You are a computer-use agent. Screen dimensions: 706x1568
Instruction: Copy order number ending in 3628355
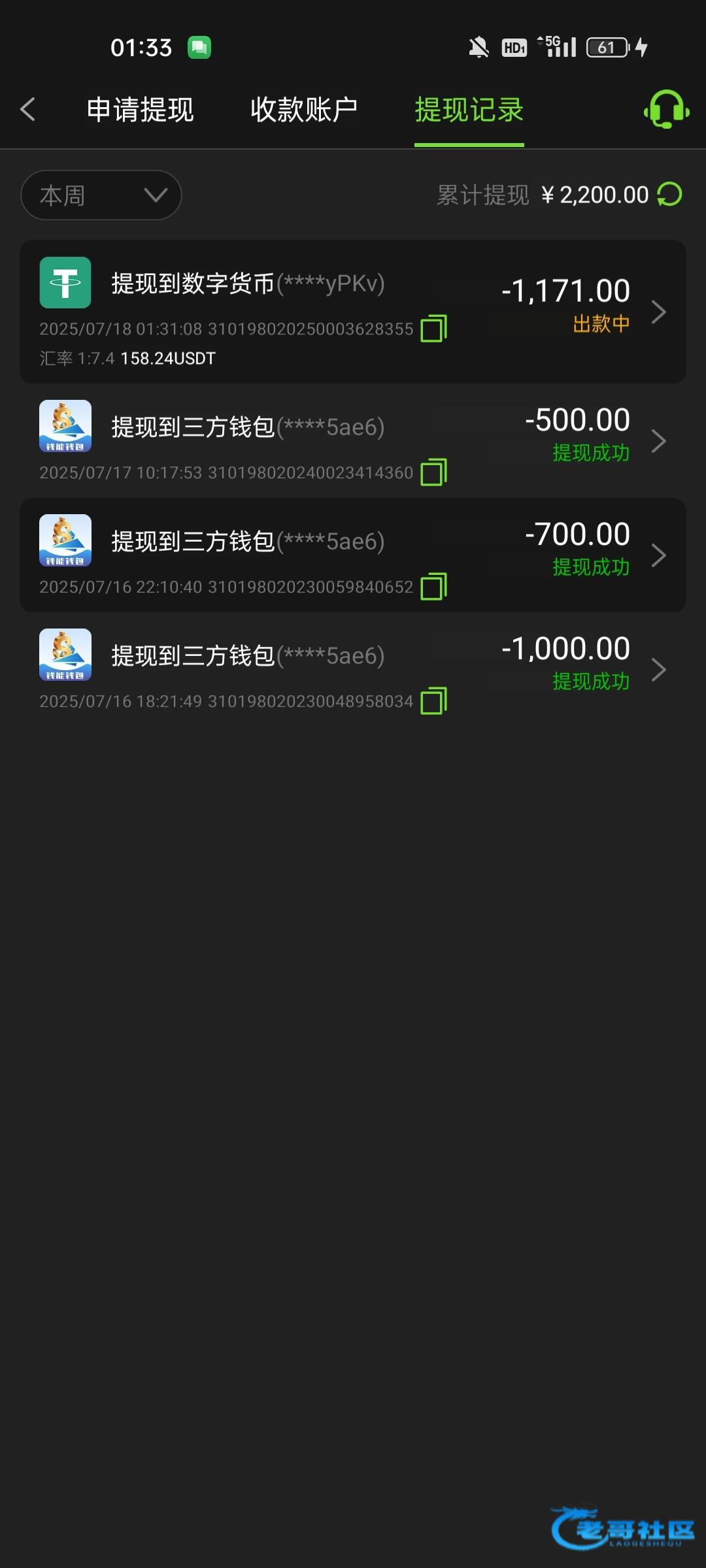433,329
